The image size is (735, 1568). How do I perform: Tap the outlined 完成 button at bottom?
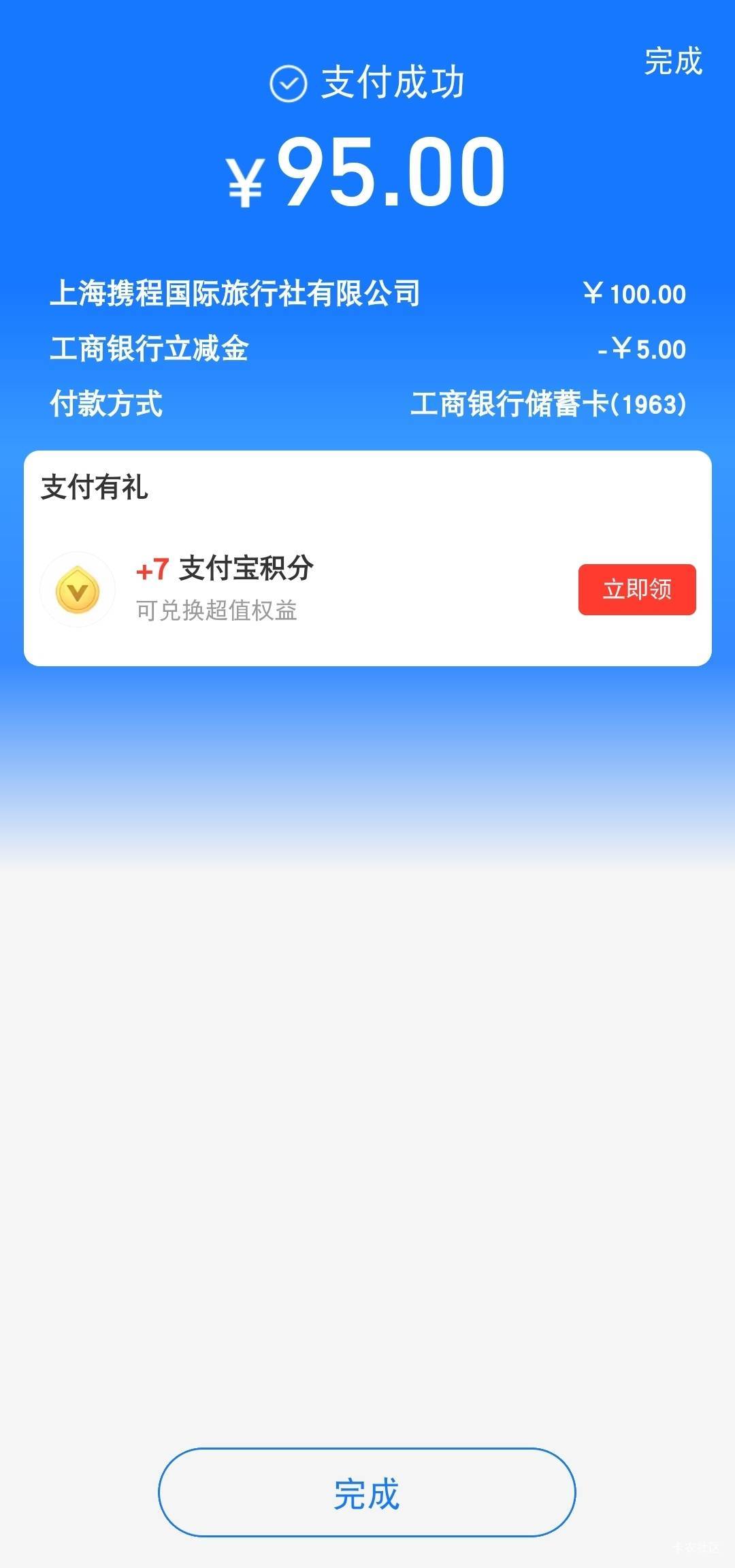pyautogui.click(x=367, y=1492)
